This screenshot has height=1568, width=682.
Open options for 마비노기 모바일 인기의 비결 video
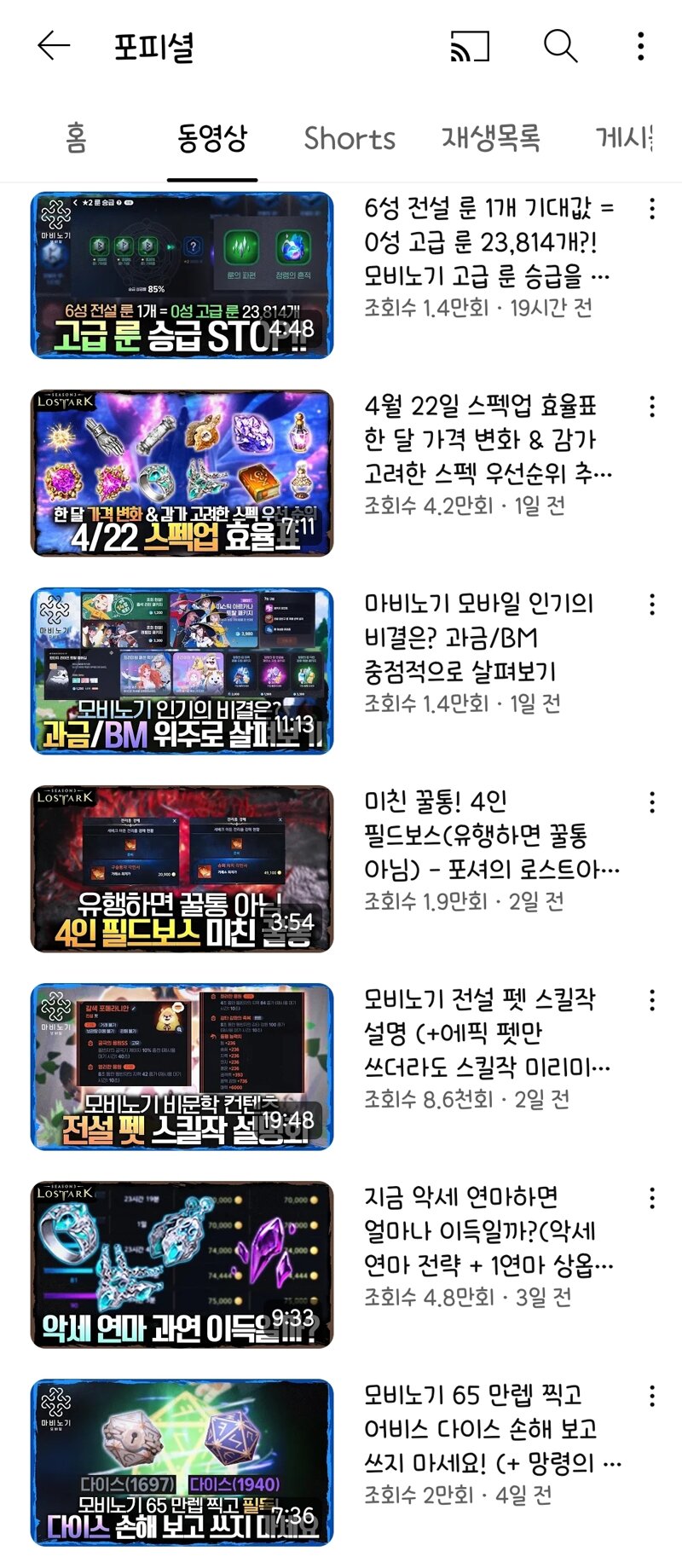(x=652, y=605)
